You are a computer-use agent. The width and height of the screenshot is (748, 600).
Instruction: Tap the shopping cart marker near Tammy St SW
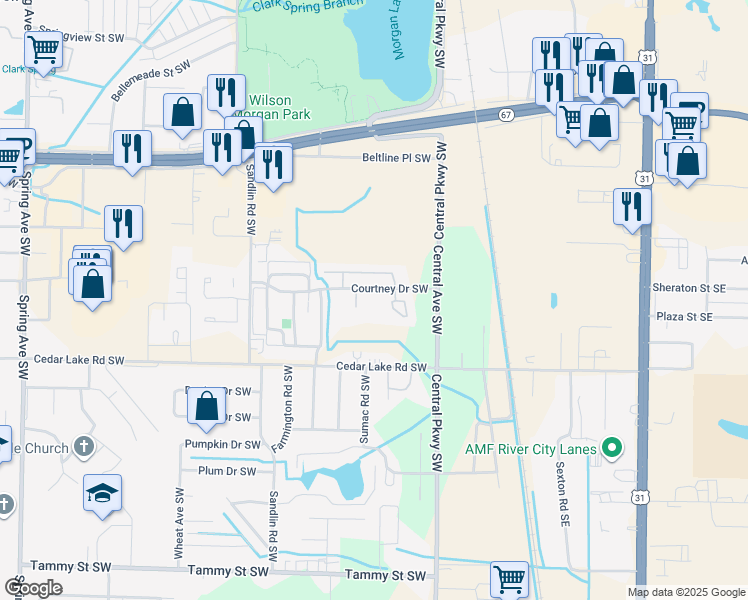tap(510, 580)
